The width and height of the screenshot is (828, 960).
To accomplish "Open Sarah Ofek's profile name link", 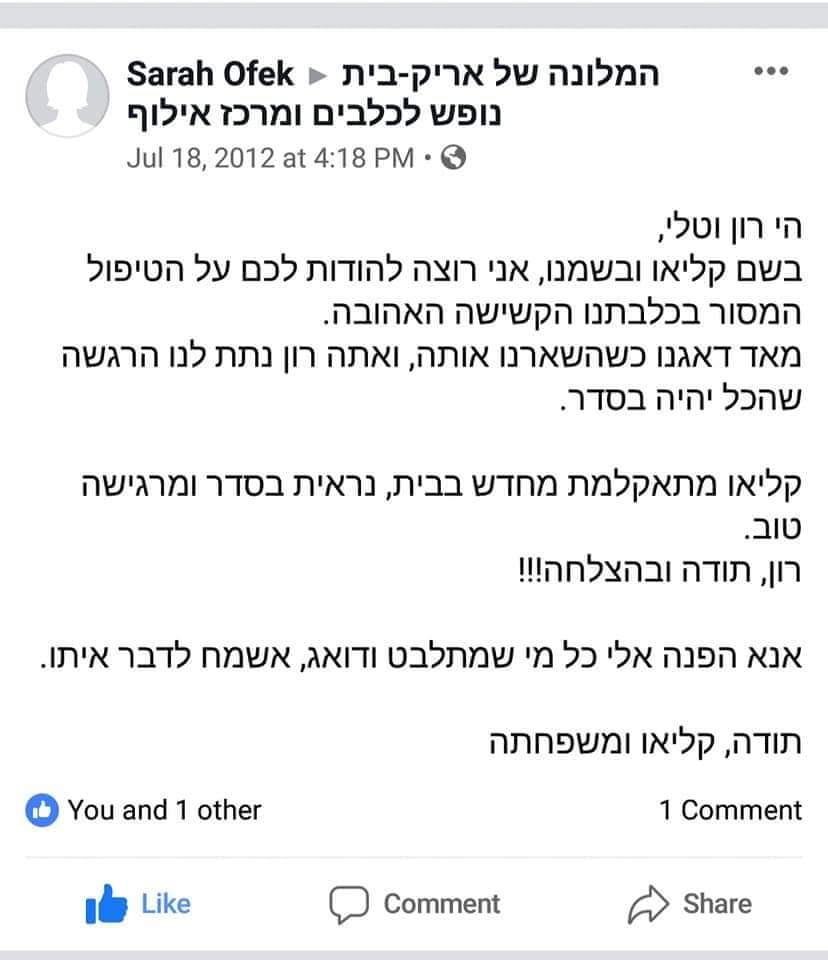I will pyautogui.click(x=211, y=74).
